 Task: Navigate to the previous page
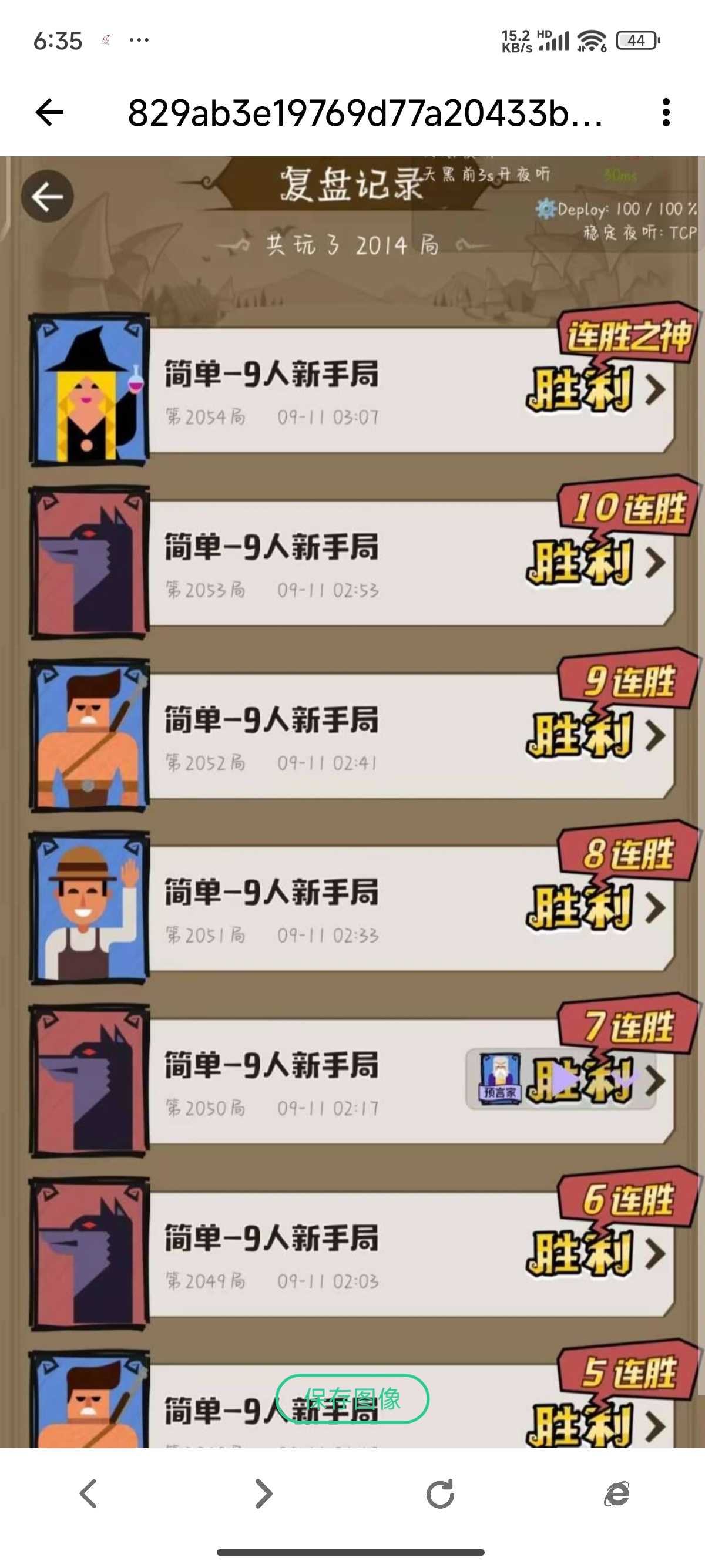coord(89,1494)
